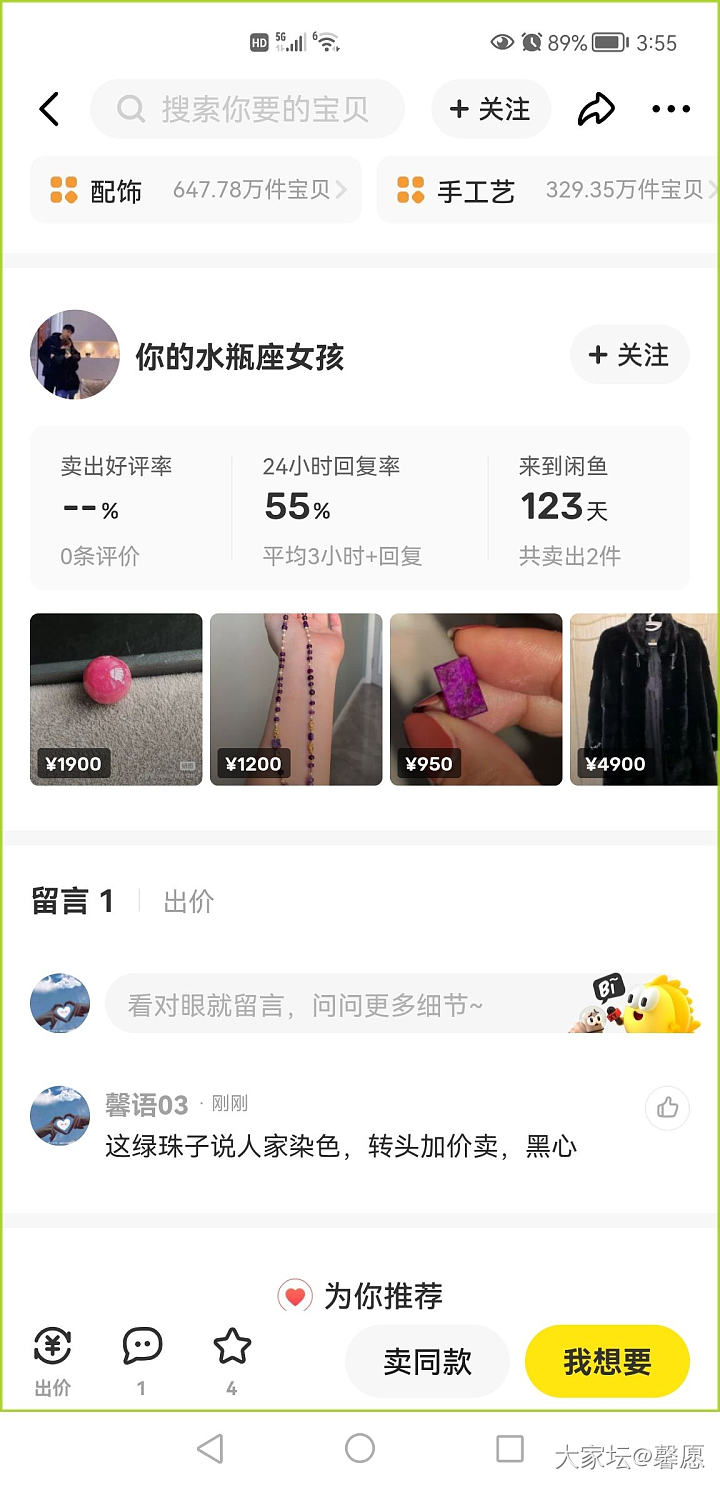View the ¥1200 purple necklace listing
The image size is (720, 1485).
coord(296,699)
